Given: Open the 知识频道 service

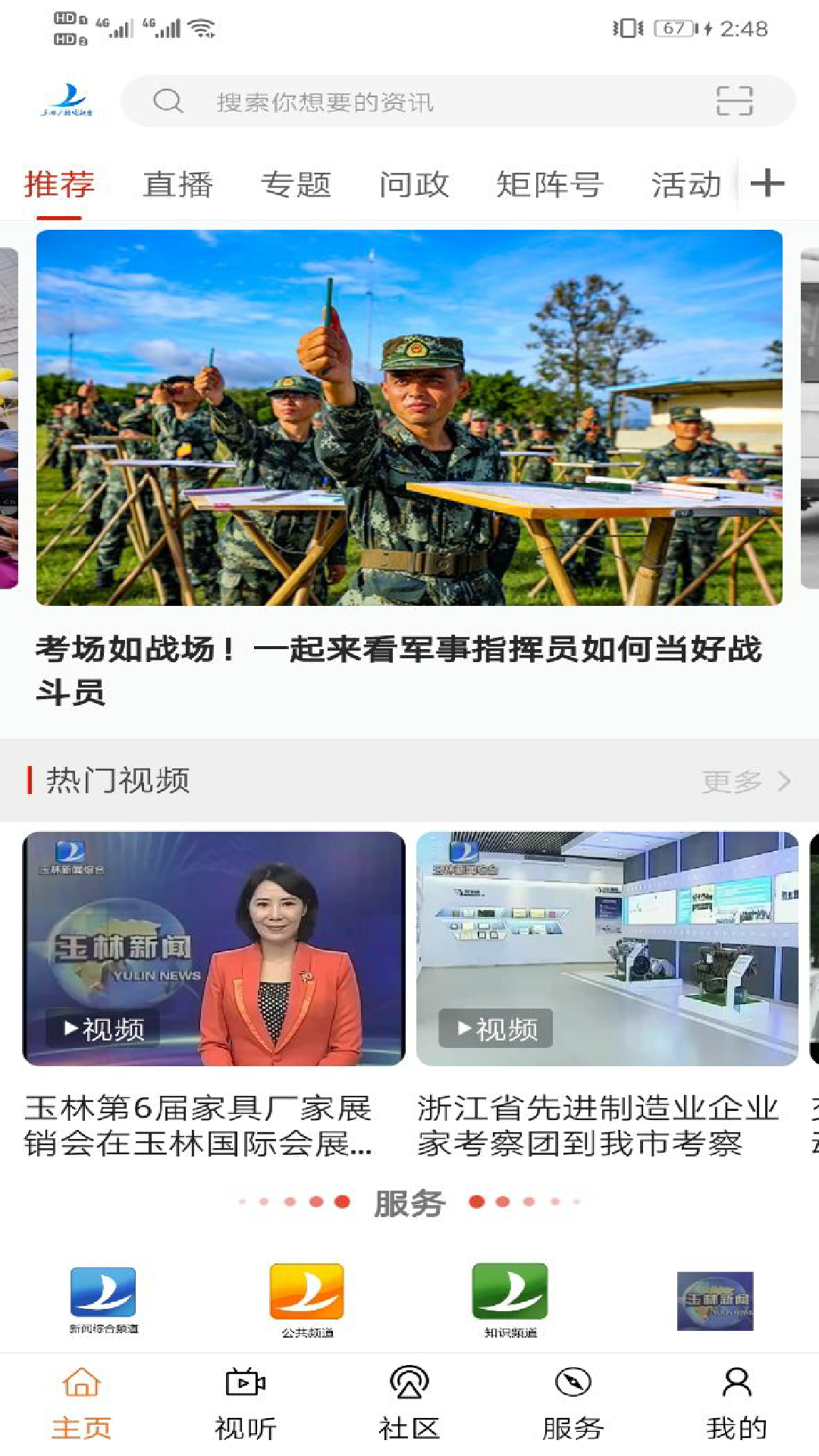Looking at the screenshot, I should pyautogui.click(x=510, y=1298).
